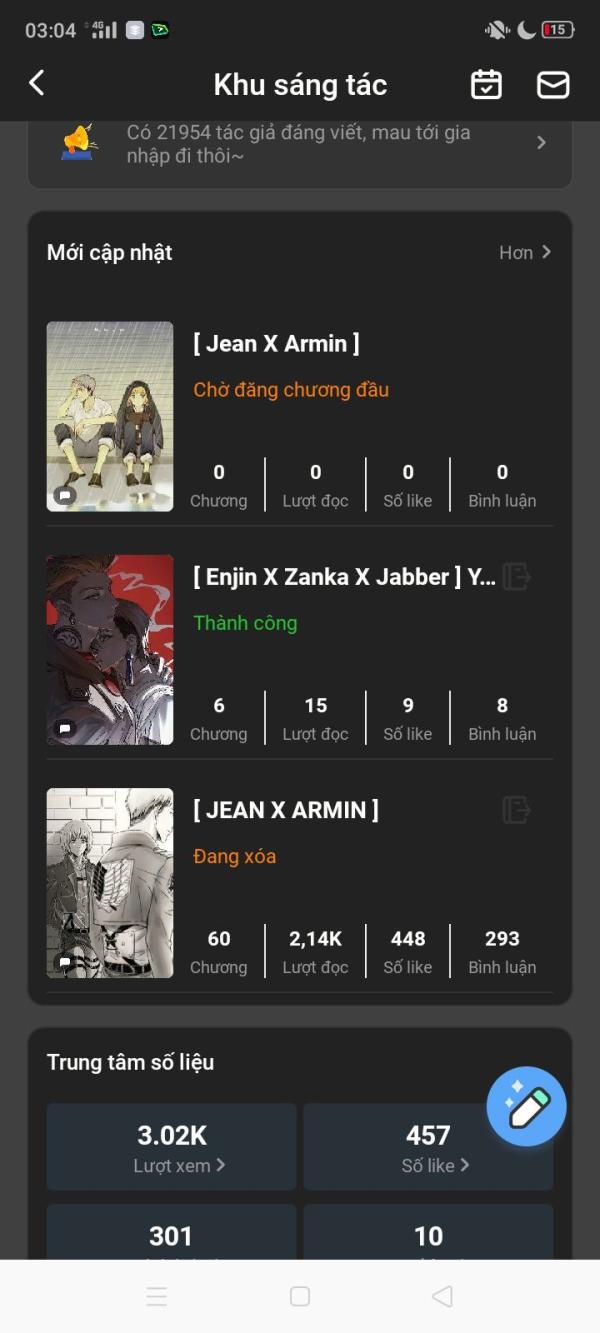Screen dimensions: 600x1333
Task: Open the calendar check-in icon
Action: coord(486,85)
